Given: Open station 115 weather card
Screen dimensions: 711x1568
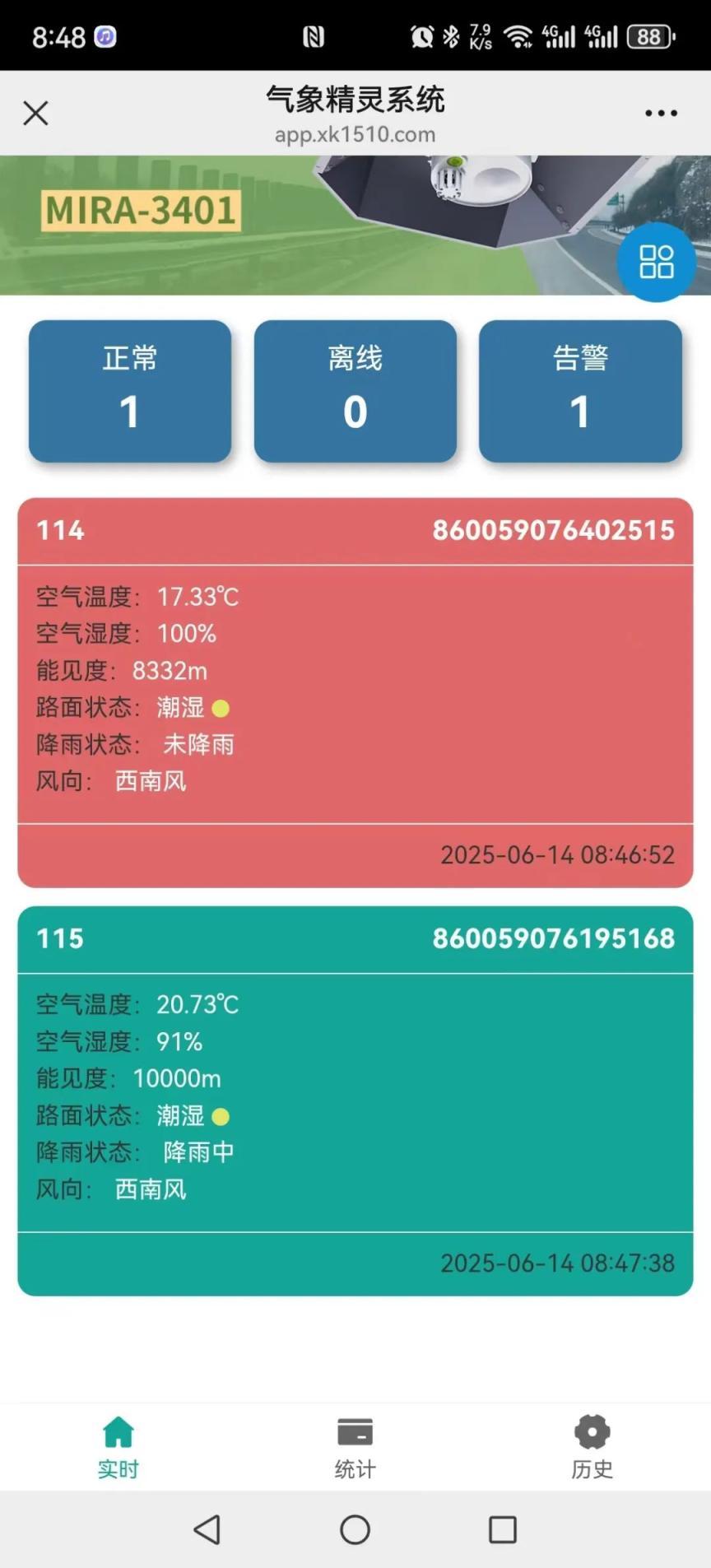Looking at the screenshot, I should click(355, 1100).
